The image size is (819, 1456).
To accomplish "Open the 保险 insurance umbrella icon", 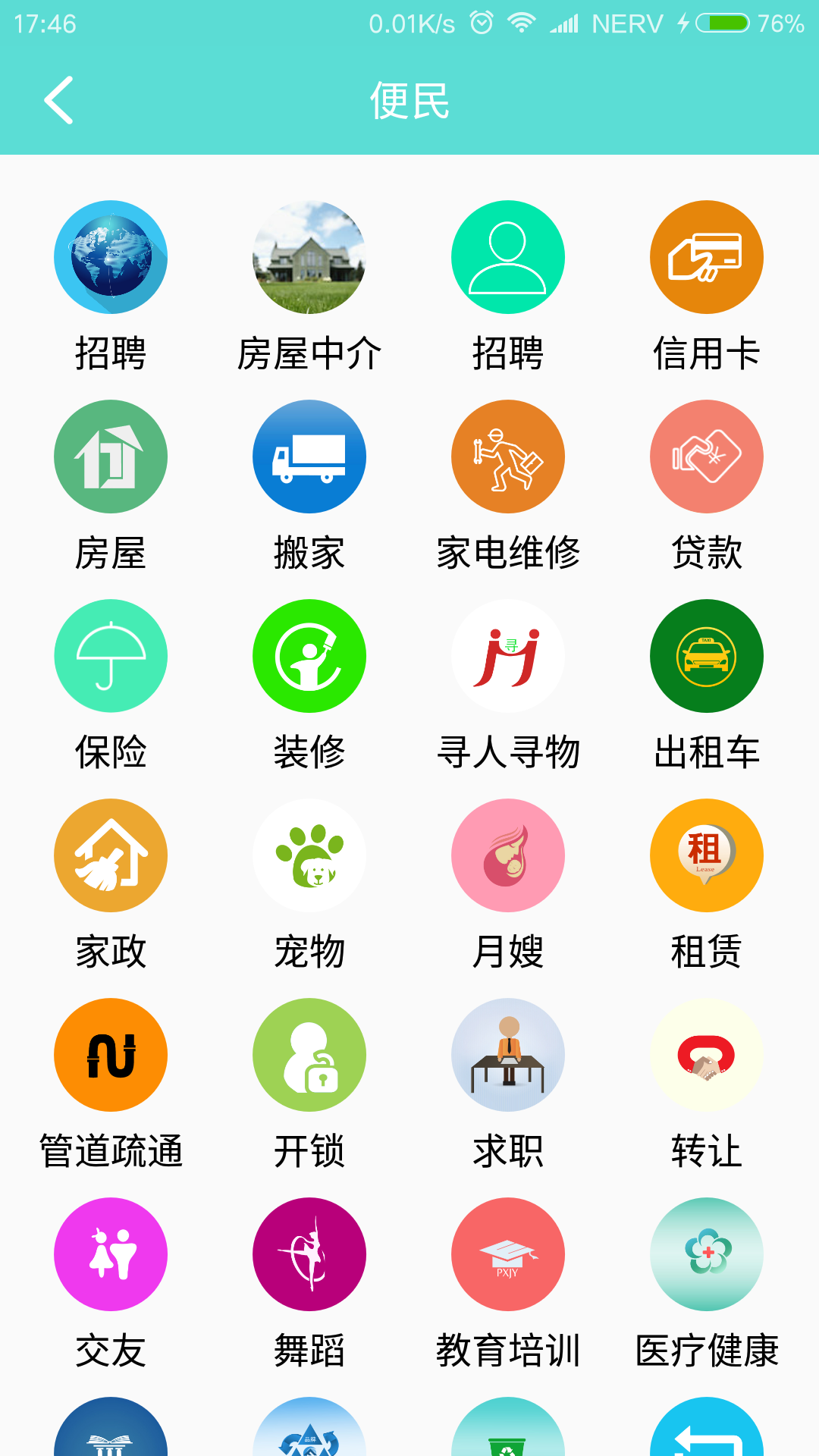I will [110, 655].
